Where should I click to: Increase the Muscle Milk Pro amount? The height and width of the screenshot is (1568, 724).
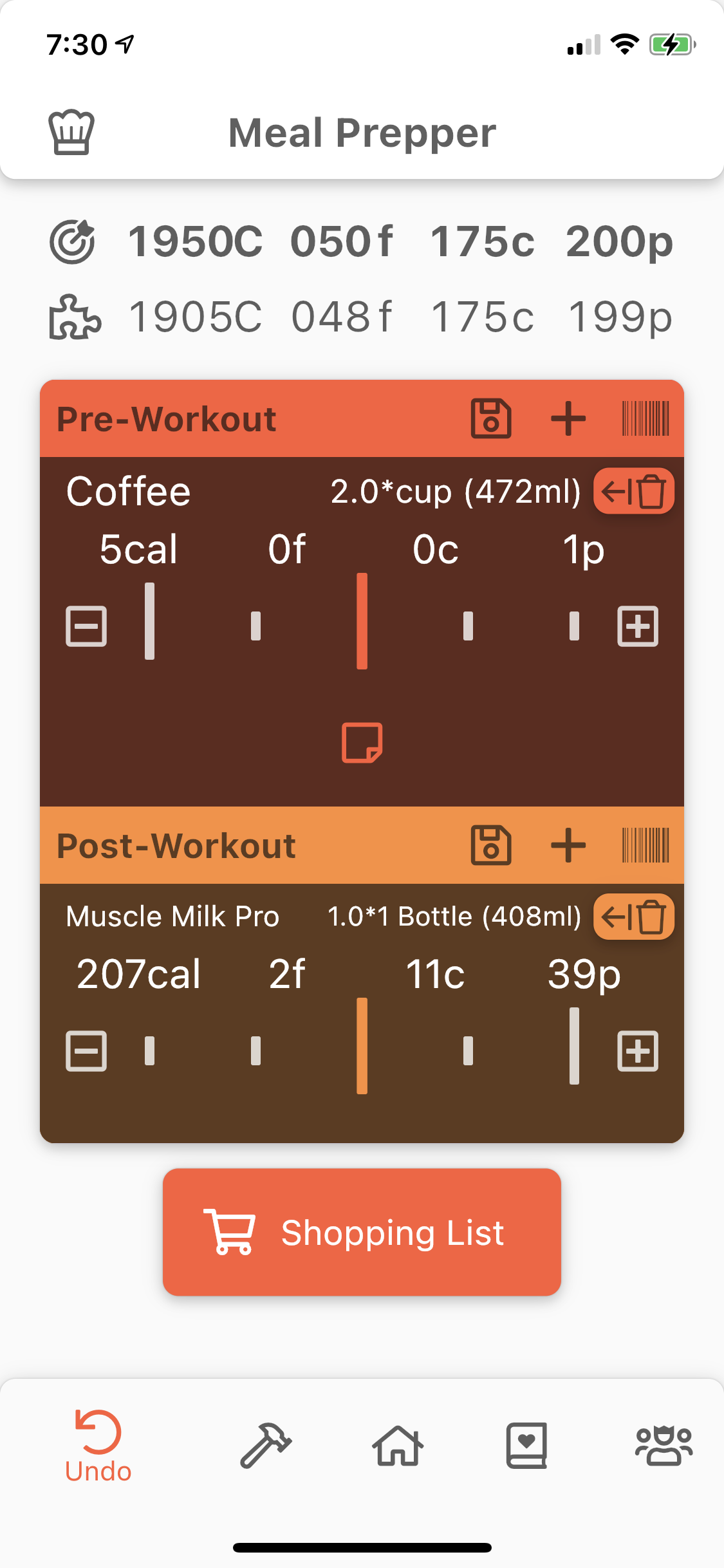tap(638, 1051)
